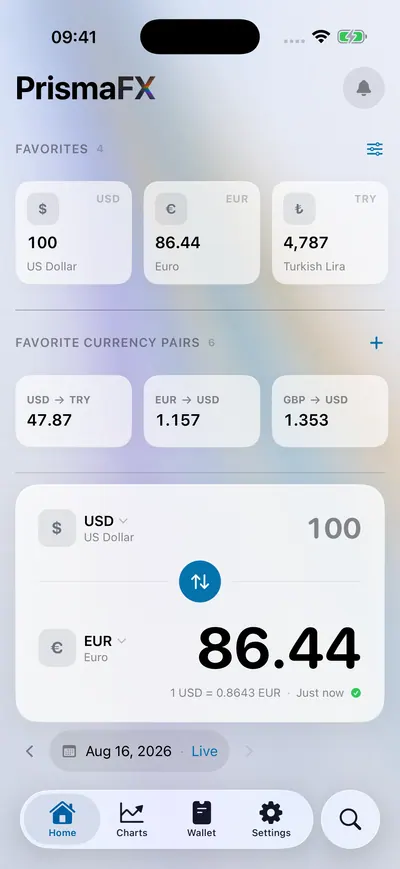Select the US Dollar favorite card
400x869 pixels.
tap(74, 233)
